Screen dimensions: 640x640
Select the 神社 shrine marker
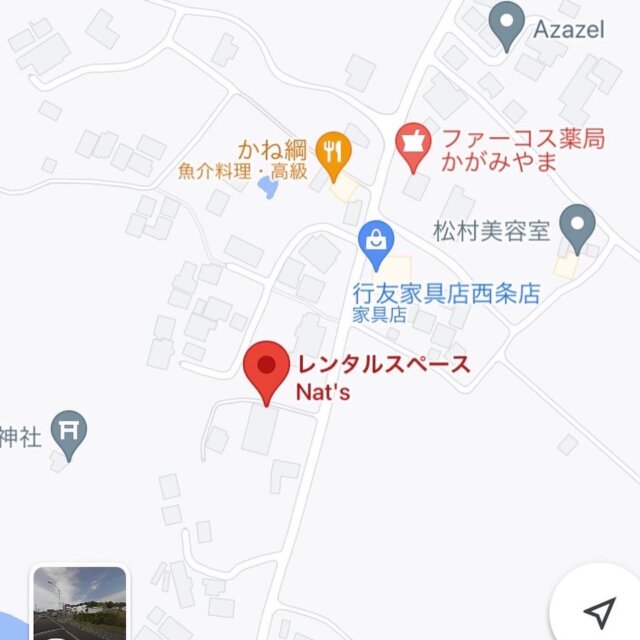69,432
